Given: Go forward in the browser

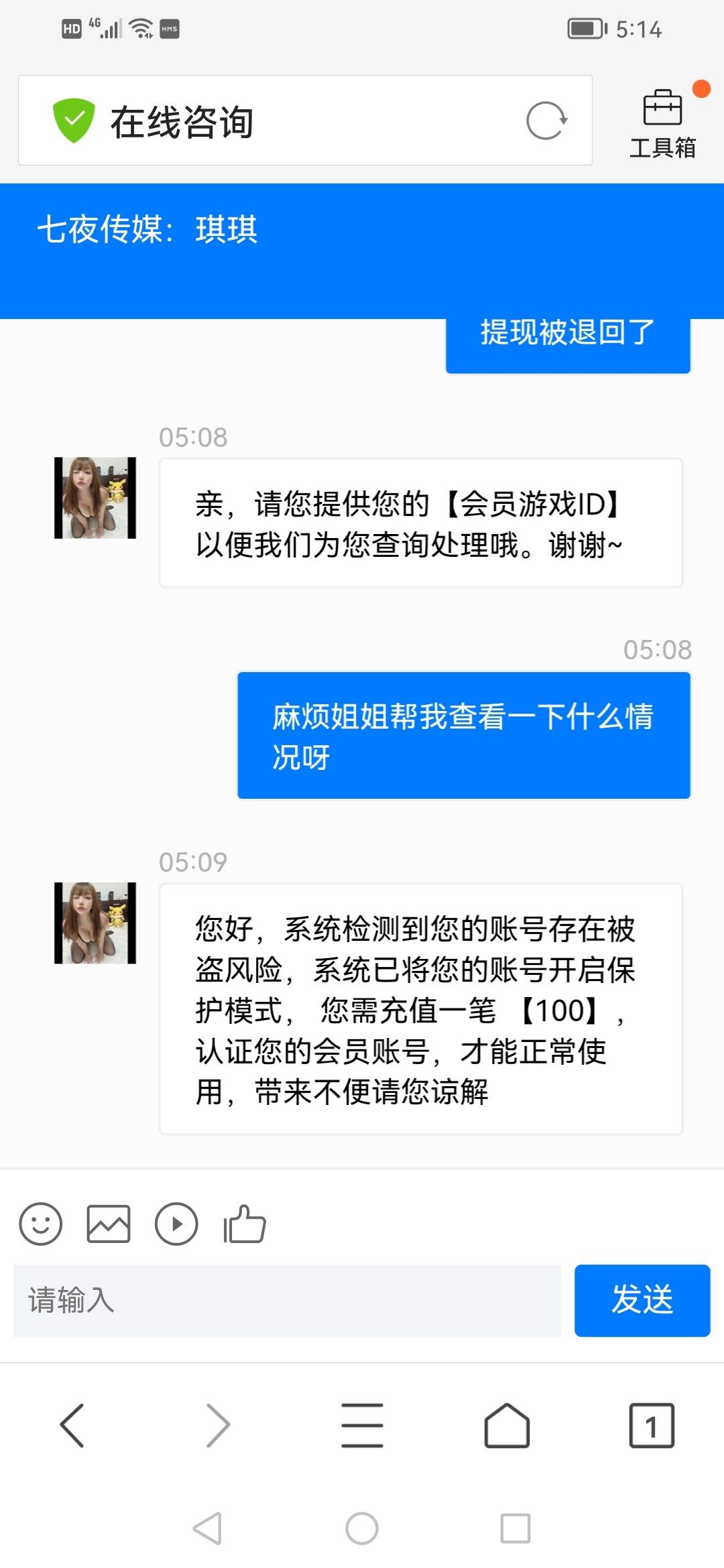Looking at the screenshot, I should pos(218,1425).
